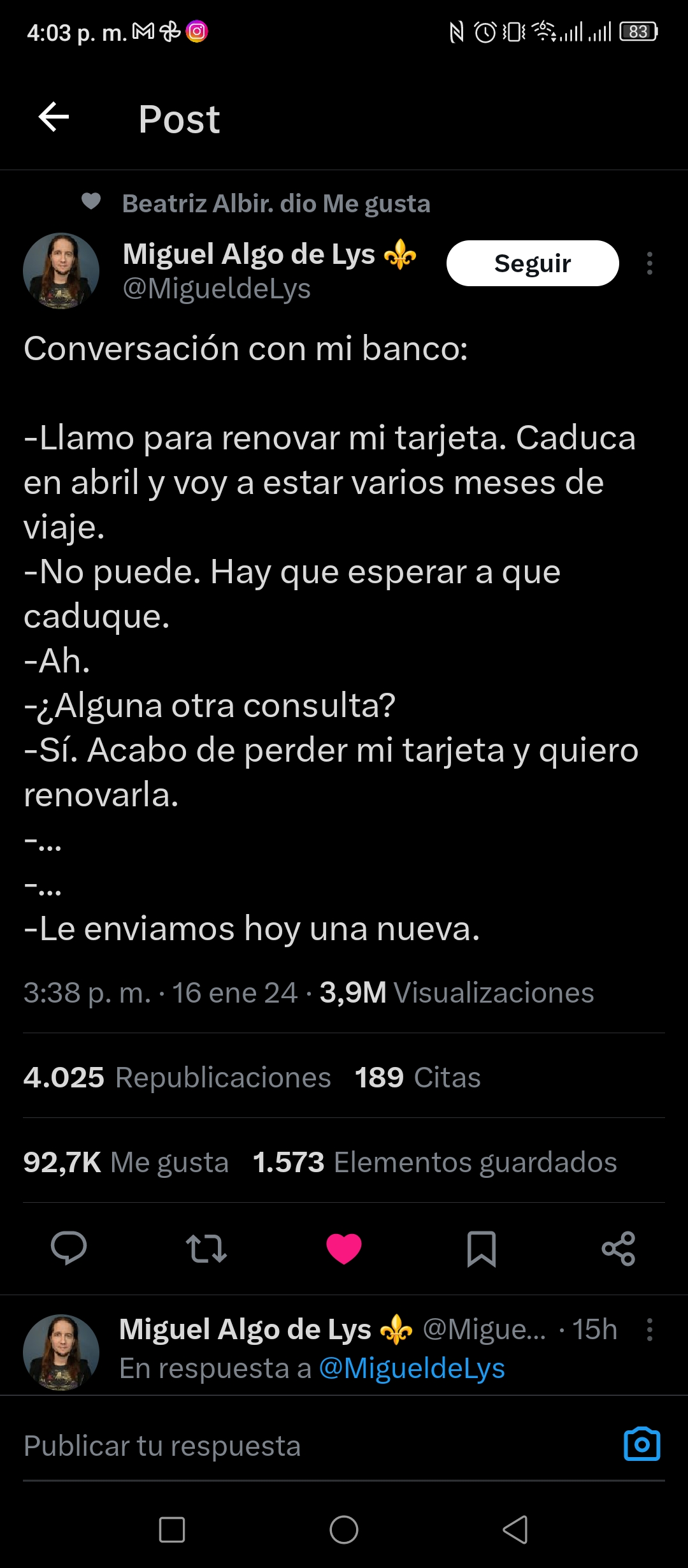Screen dimensions: 688x1568
Task: Go back using the top-left arrow
Action: click(54, 117)
